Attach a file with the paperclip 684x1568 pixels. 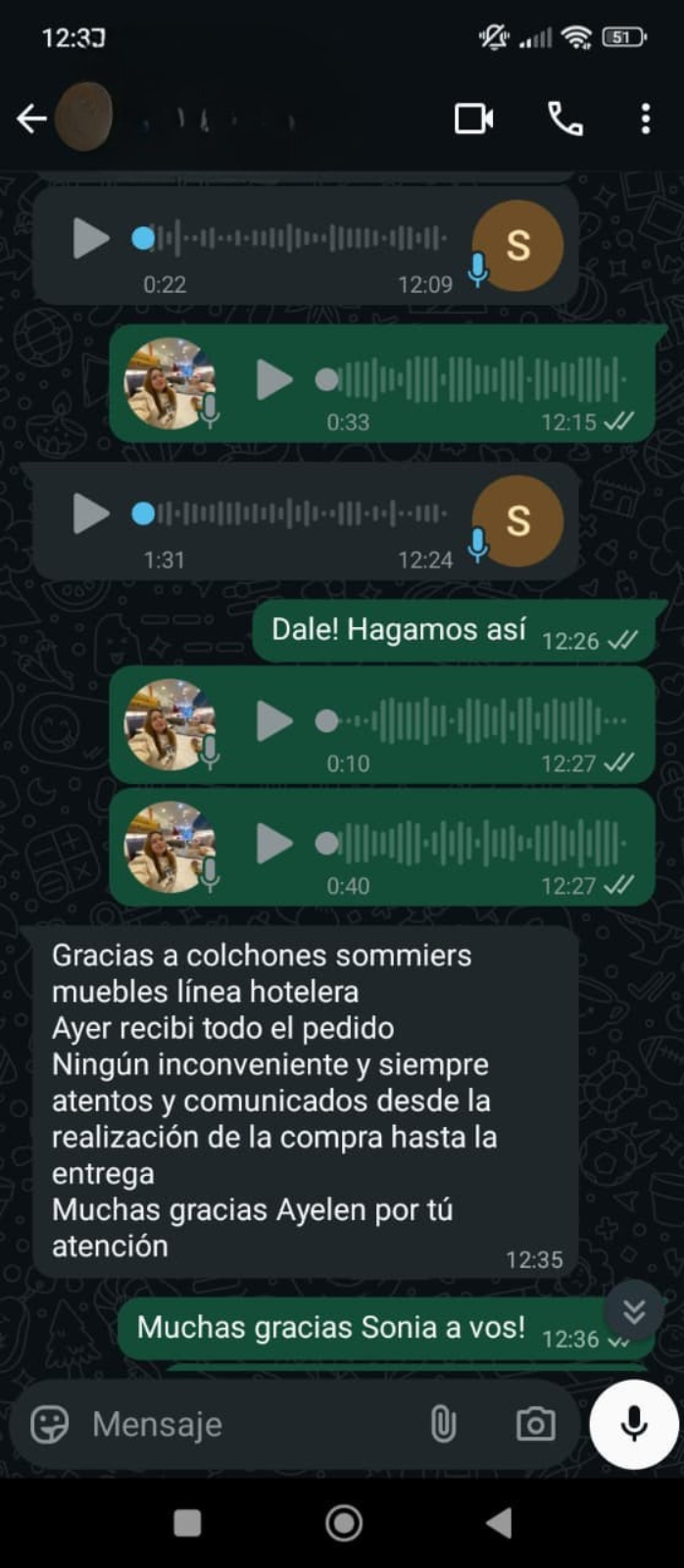tap(443, 1424)
